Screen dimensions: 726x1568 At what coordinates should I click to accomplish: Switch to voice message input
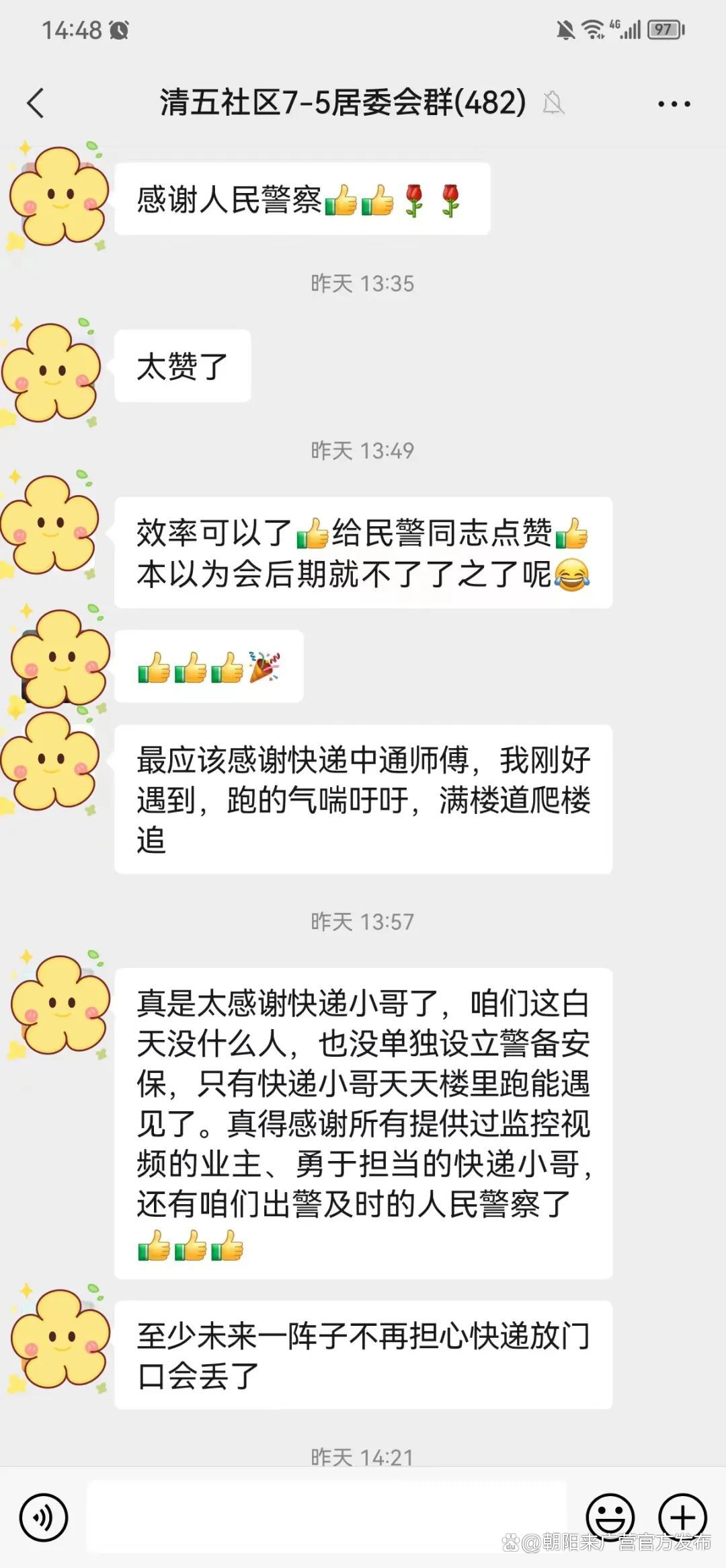pyautogui.click(x=44, y=1517)
